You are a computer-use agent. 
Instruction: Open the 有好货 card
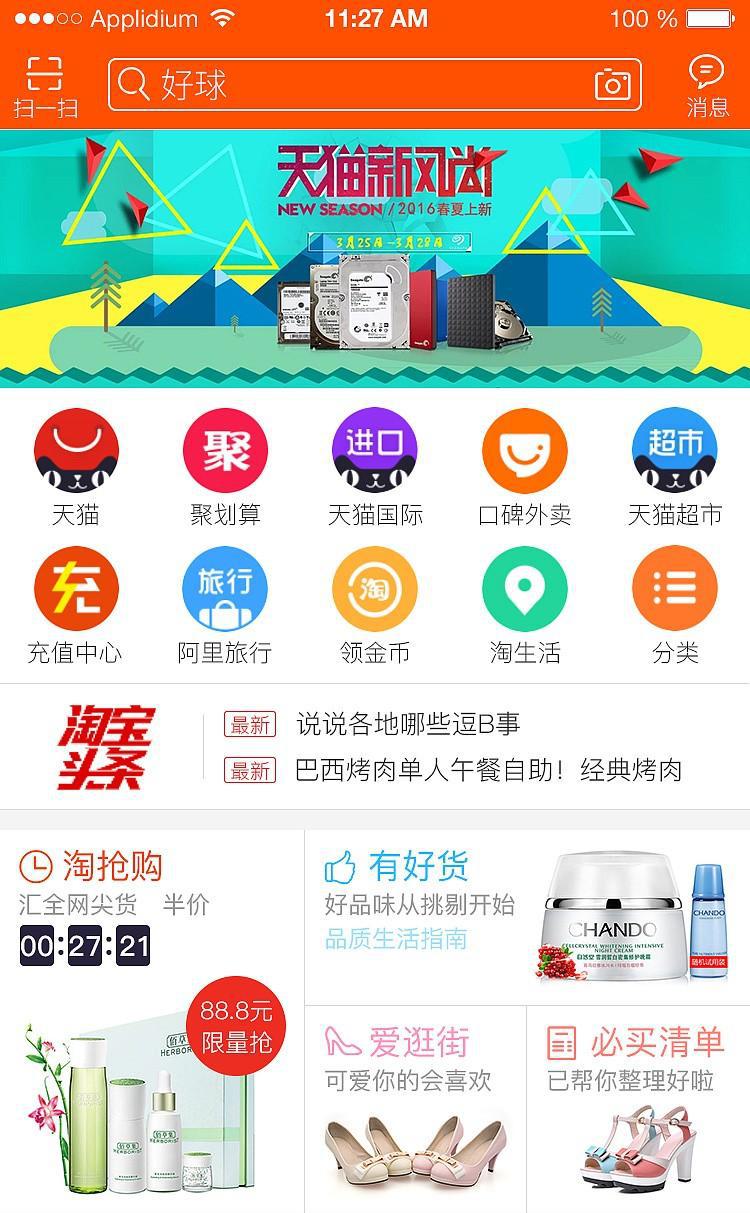tap(527, 917)
